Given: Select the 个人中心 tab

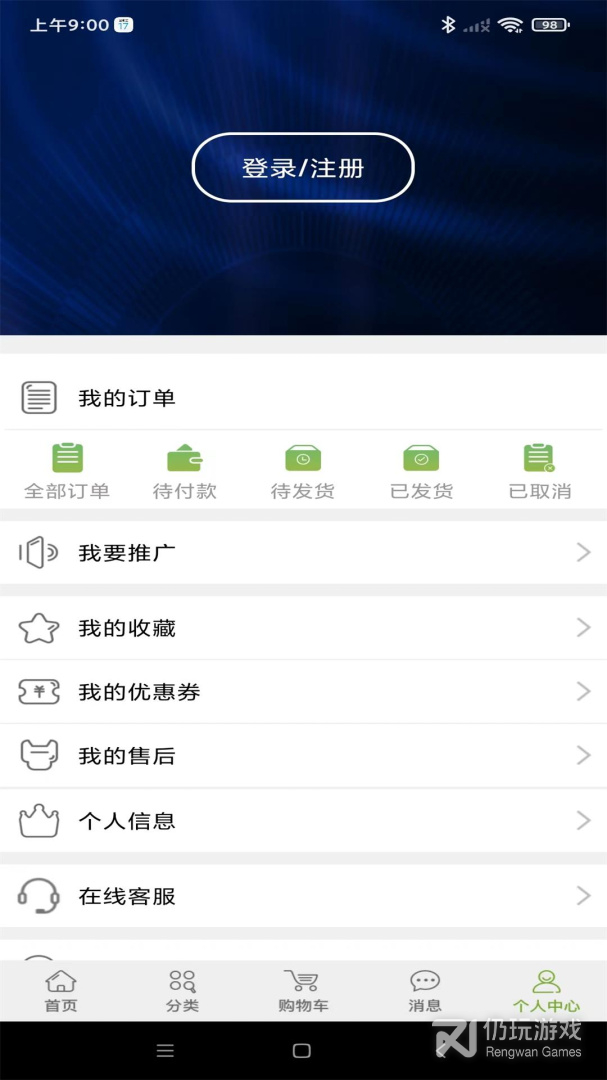Looking at the screenshot, I should click(x=546, y=991).
